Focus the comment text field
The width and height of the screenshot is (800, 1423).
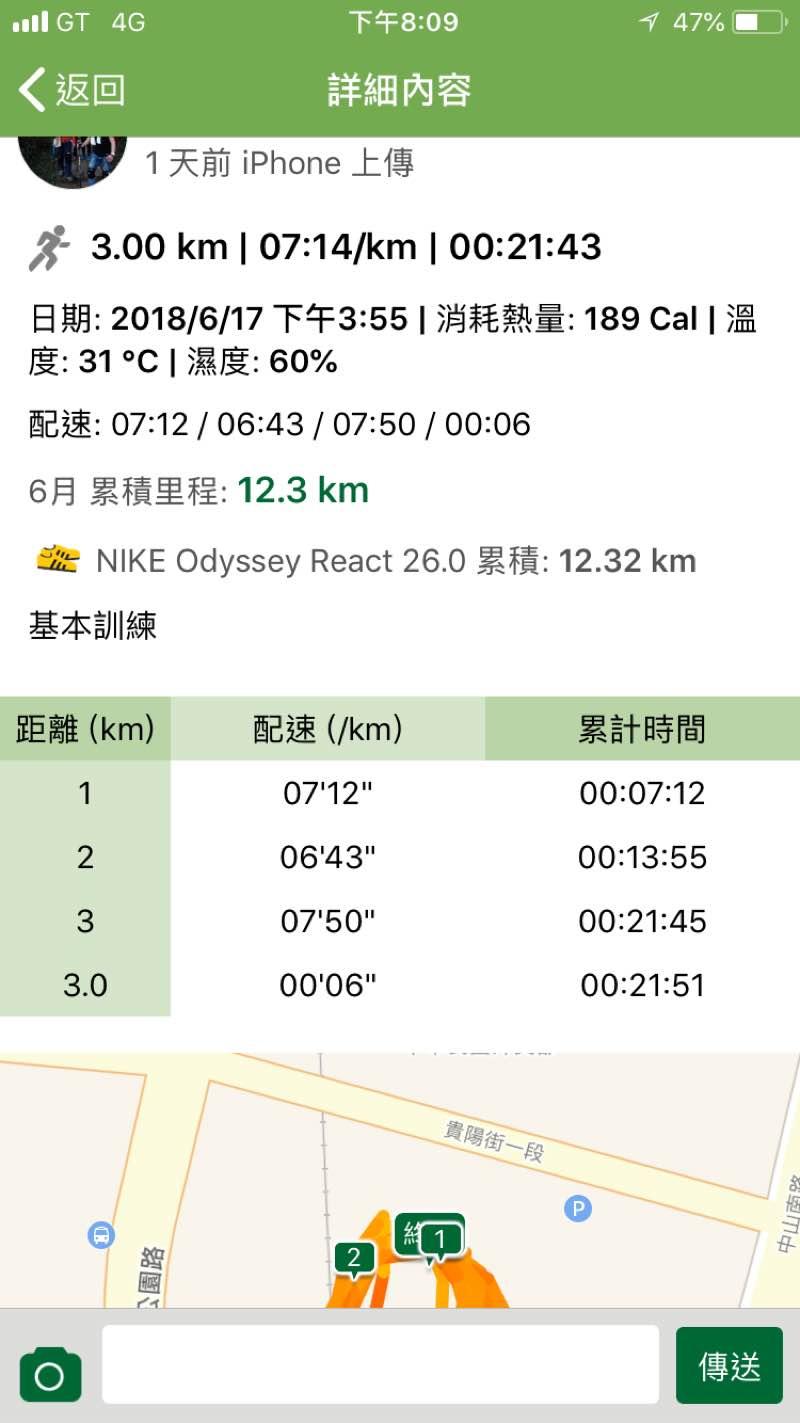click(x=380, y=1365)
